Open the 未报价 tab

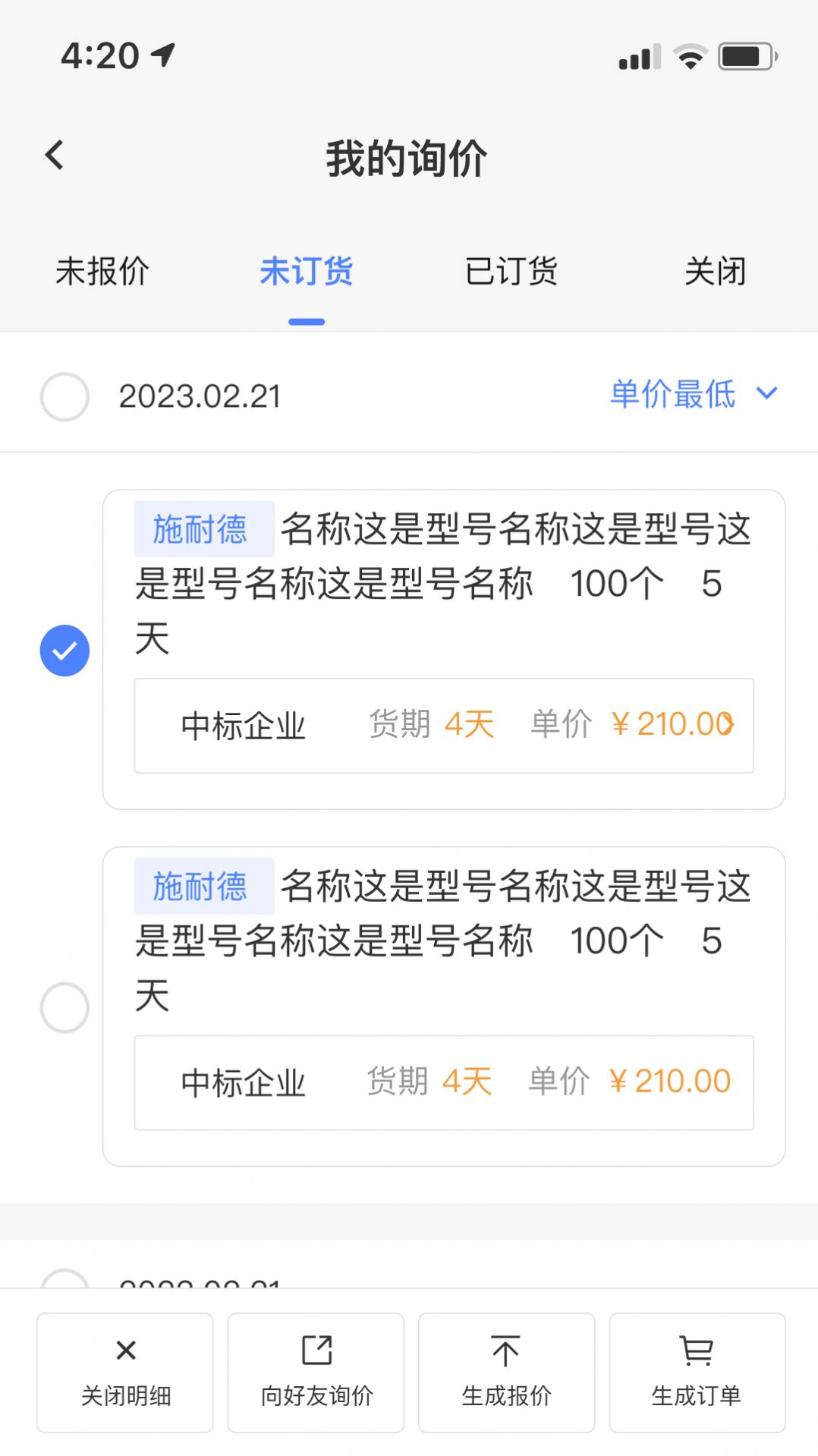coord(102,271)
